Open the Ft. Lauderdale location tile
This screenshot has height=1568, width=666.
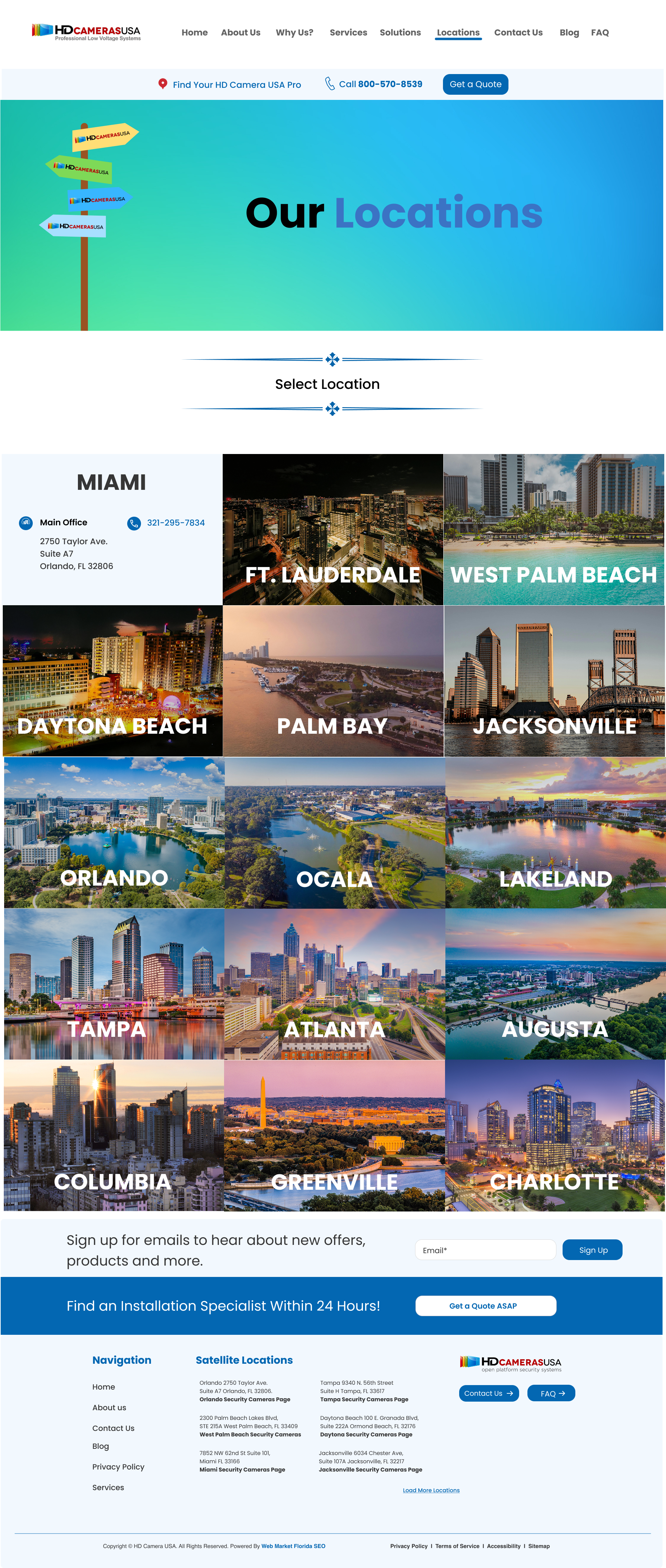333,529
